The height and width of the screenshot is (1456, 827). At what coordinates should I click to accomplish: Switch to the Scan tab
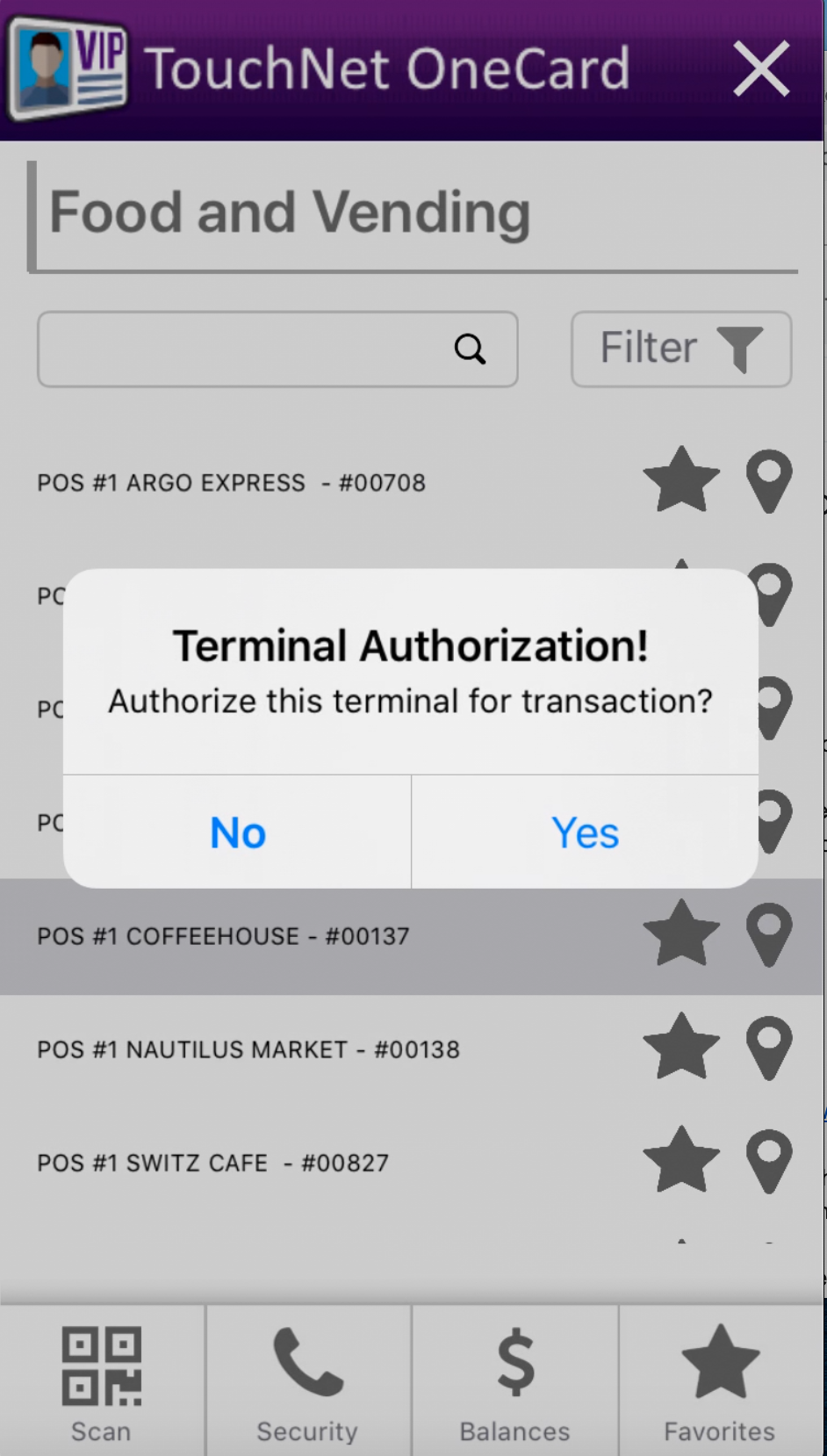tap(102, 1381)
